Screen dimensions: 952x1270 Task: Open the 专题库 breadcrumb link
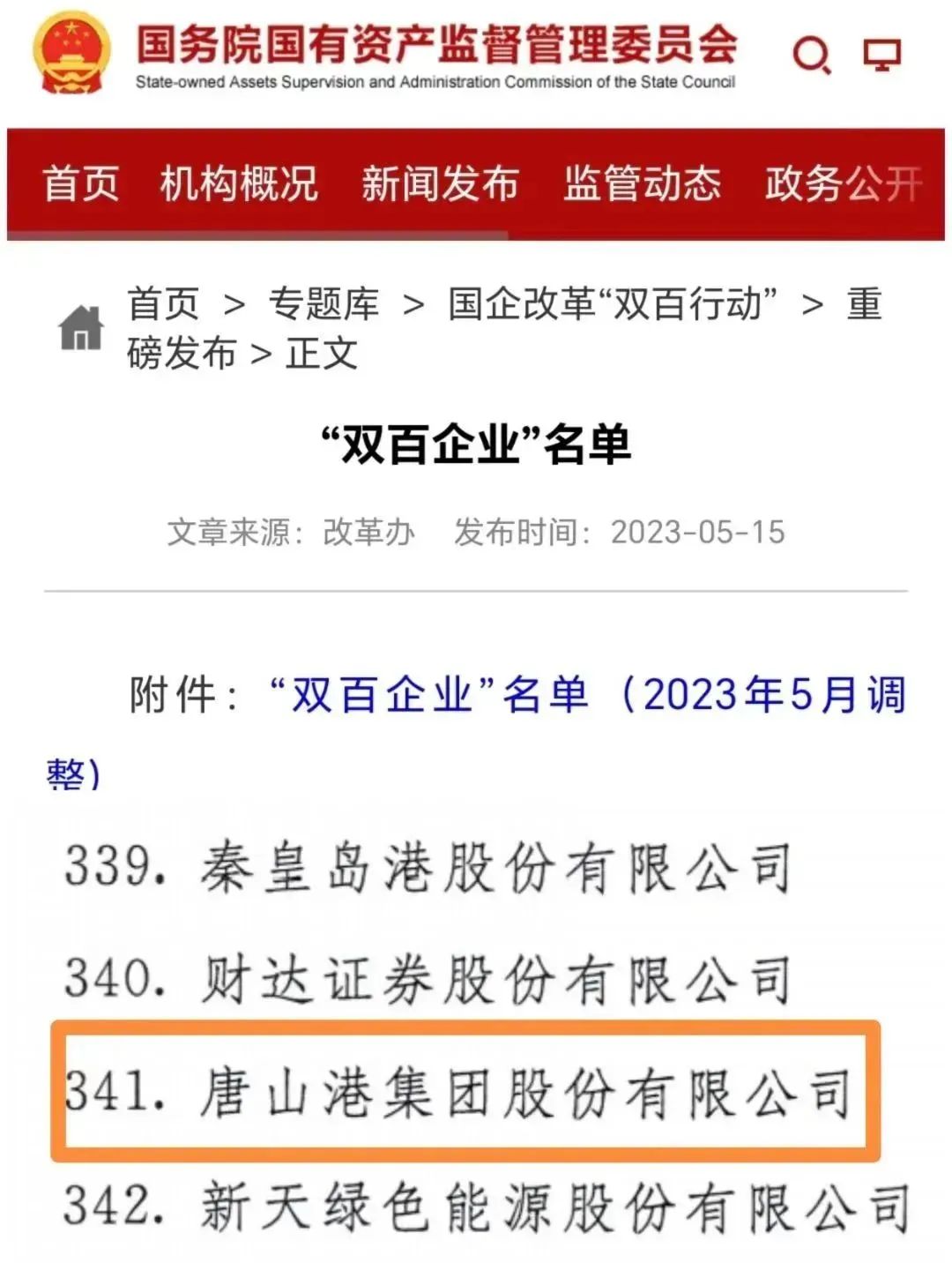pyautogui.click(x=324, y=304)
